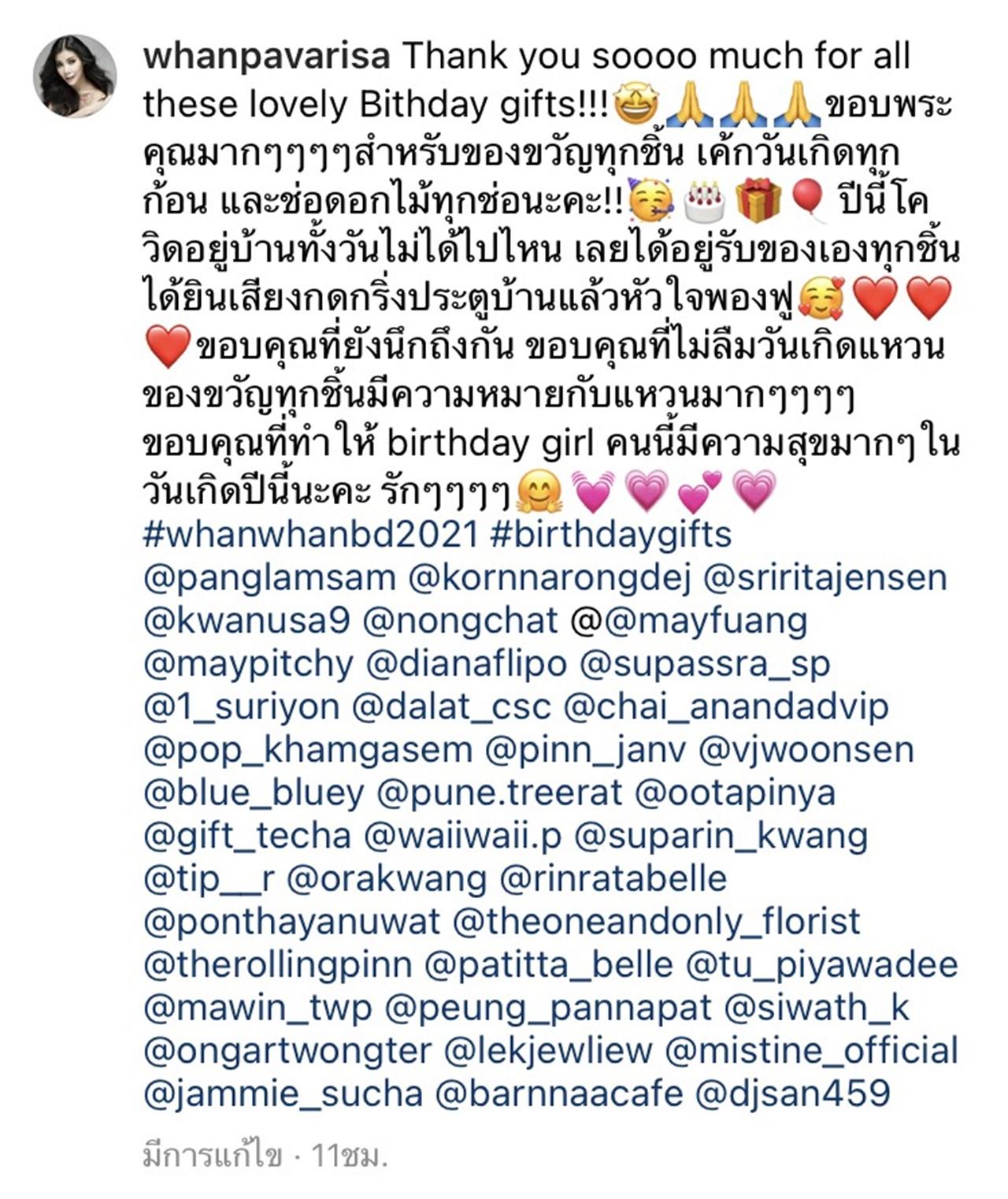
Task: Open the @suparin_kwang mention
Action: point(721,836)
